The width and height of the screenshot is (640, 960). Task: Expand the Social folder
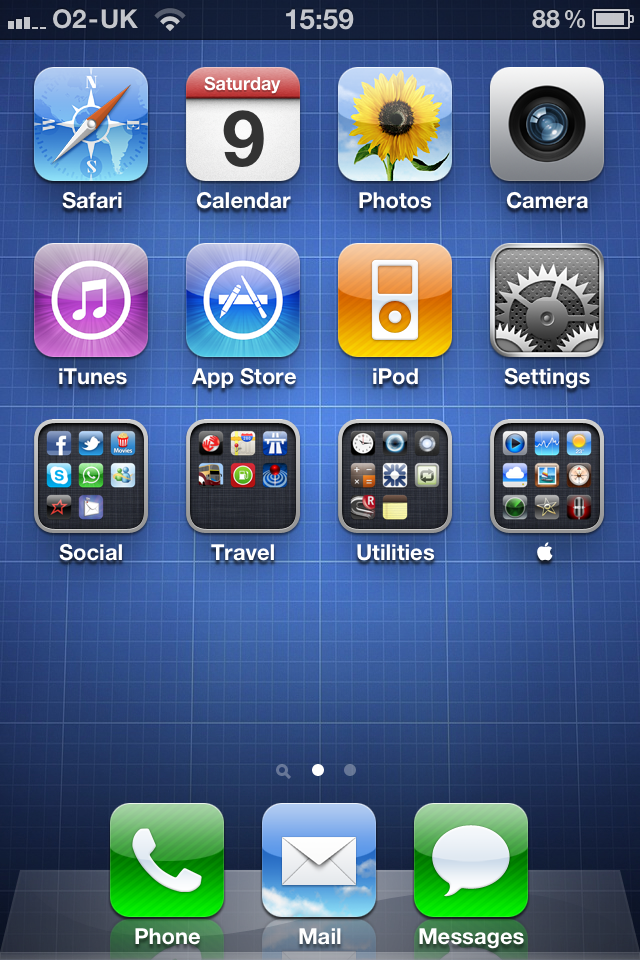coord(91,476)
